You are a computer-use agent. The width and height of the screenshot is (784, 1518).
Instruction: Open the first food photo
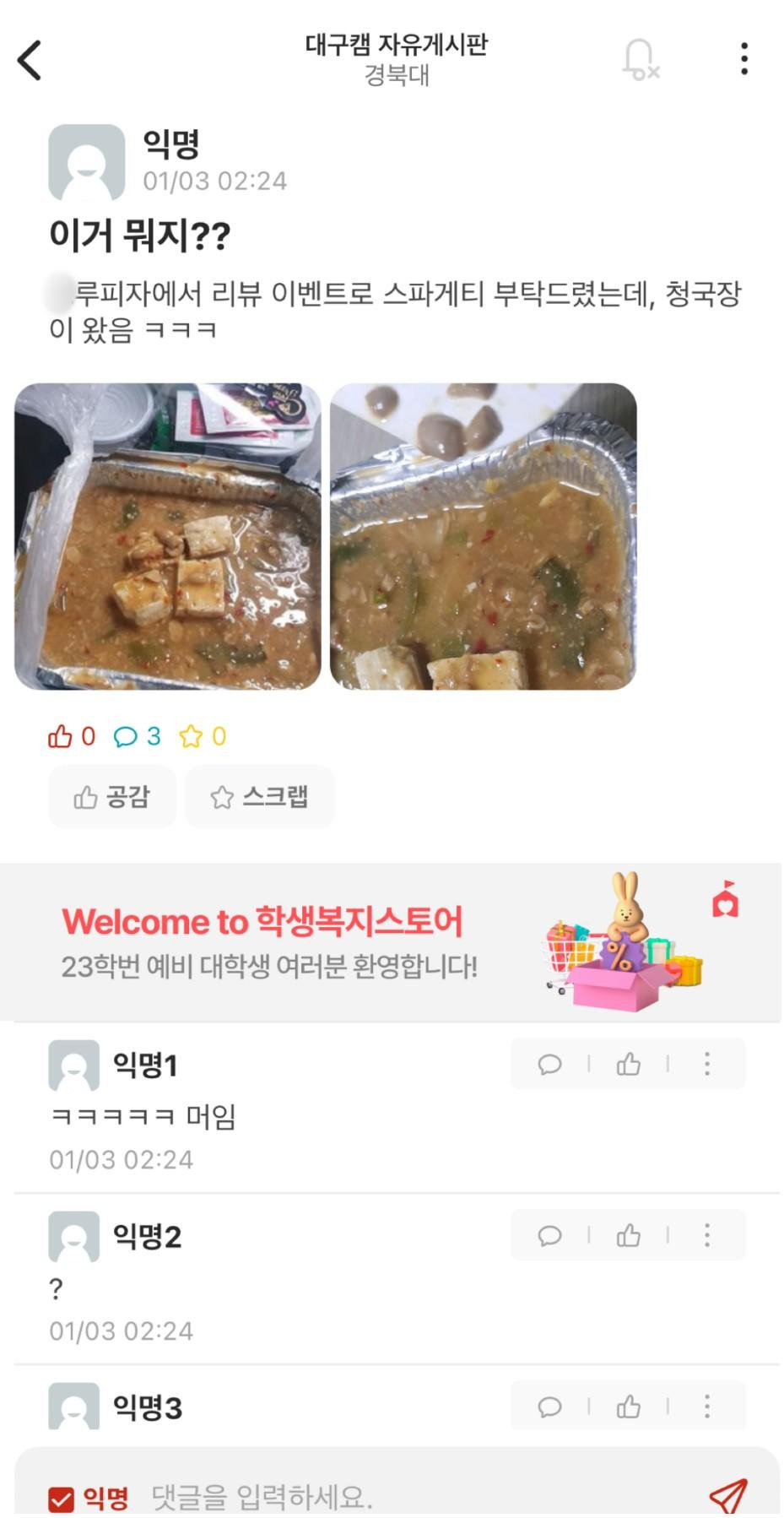click(168, 536)
